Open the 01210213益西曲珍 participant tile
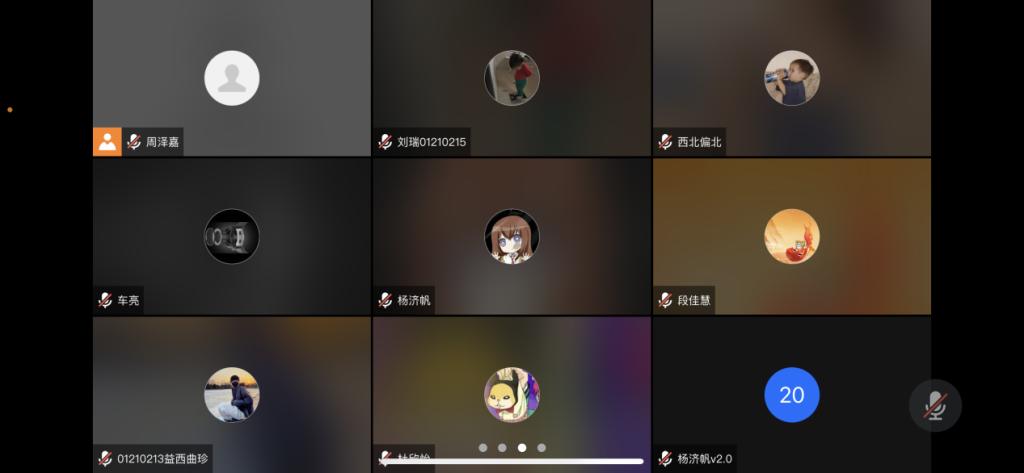This screenshot has width=1024, height=473. 232,394
